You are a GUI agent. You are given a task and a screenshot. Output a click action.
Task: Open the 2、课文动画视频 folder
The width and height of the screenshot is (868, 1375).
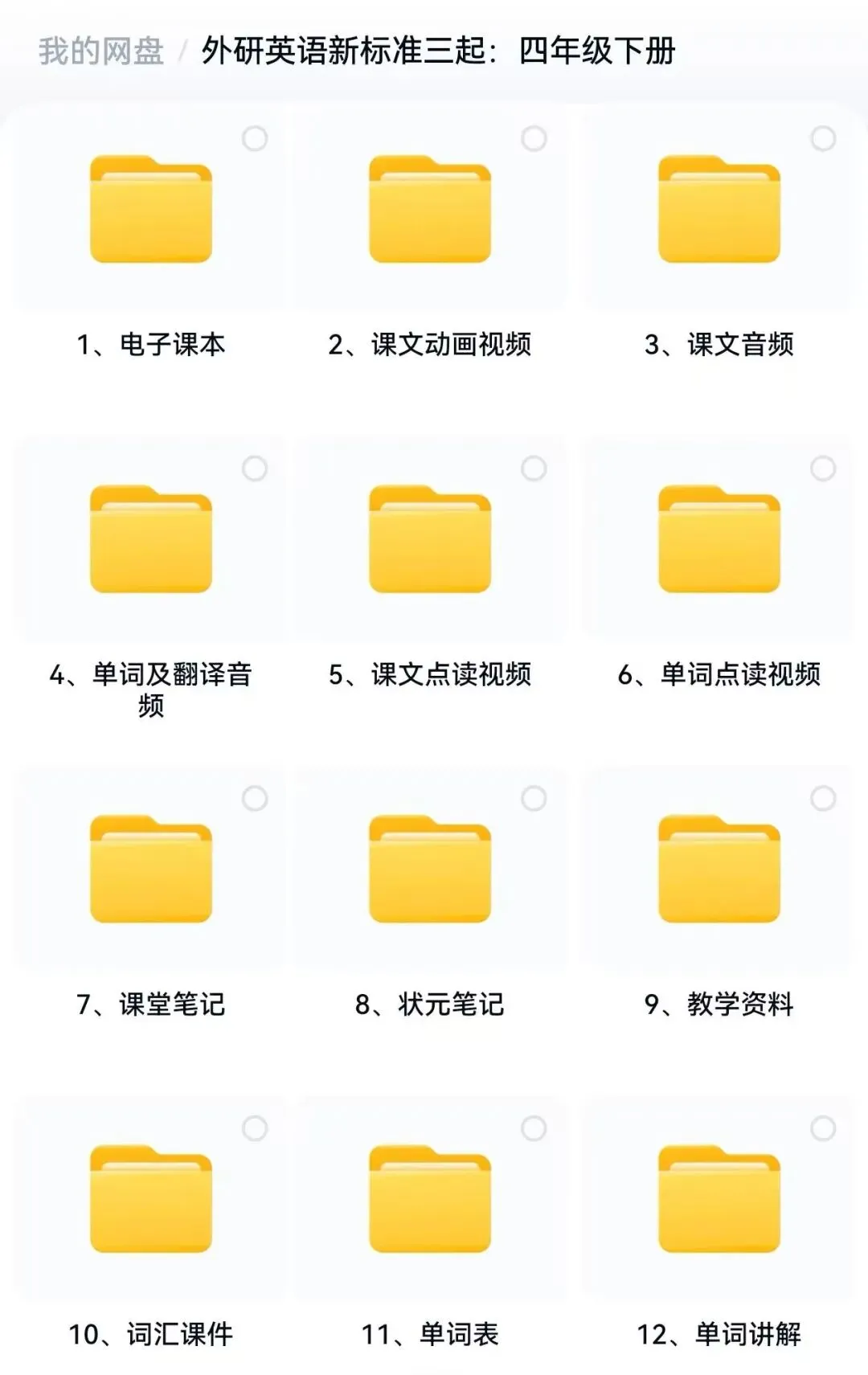point(430,211)
